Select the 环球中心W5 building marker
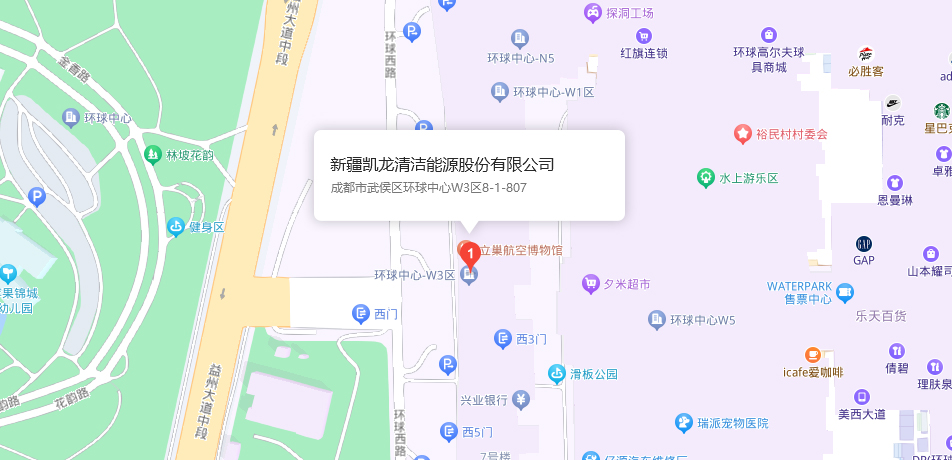952x460 pixels. pyautogui.click(x=656, y=320)
